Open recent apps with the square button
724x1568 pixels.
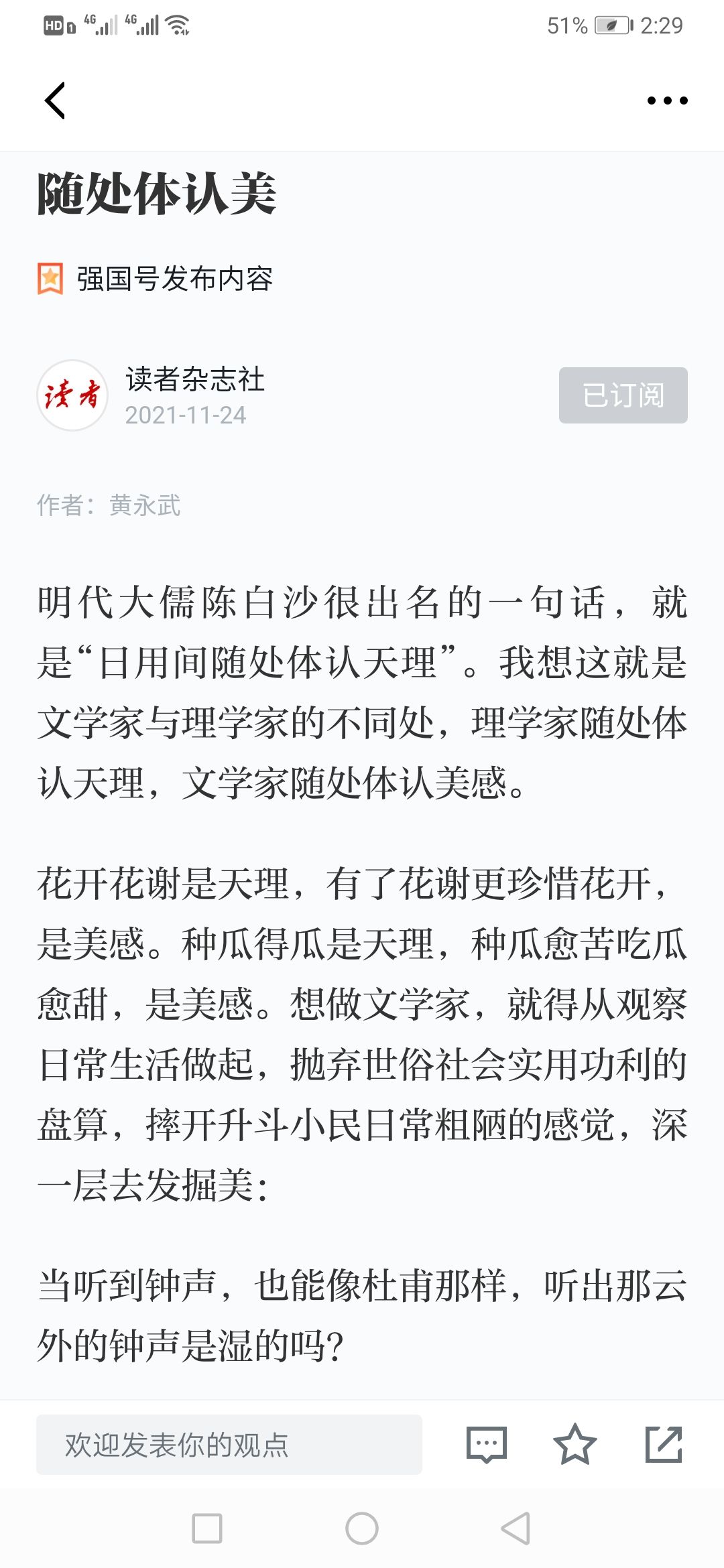click(x=207, y=1528)
